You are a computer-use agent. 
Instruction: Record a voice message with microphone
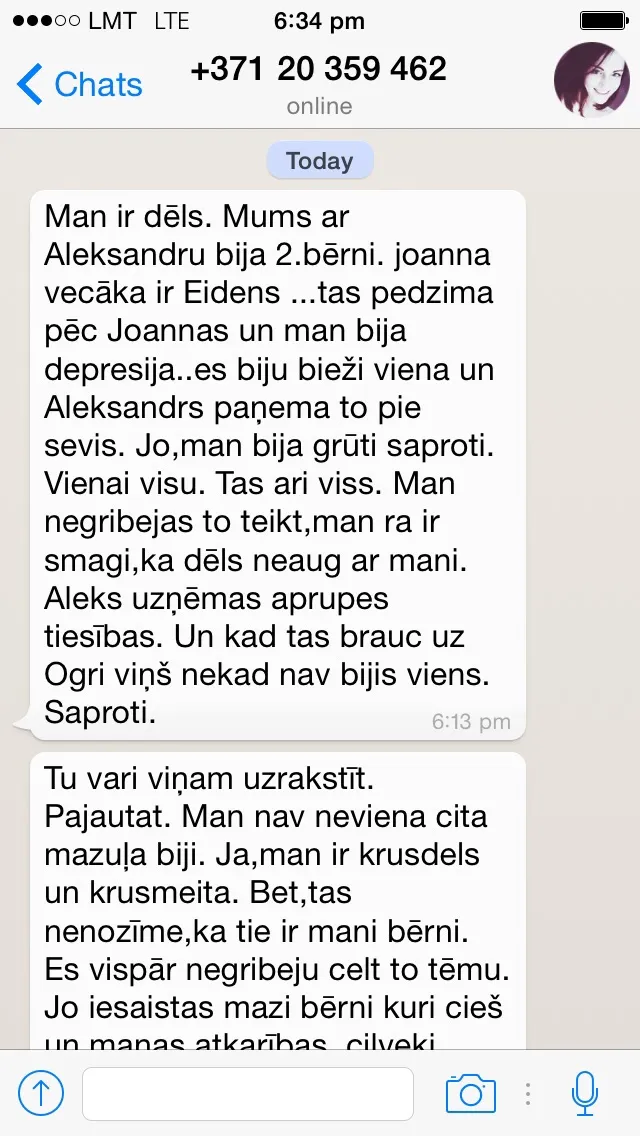click(584, 1093)
